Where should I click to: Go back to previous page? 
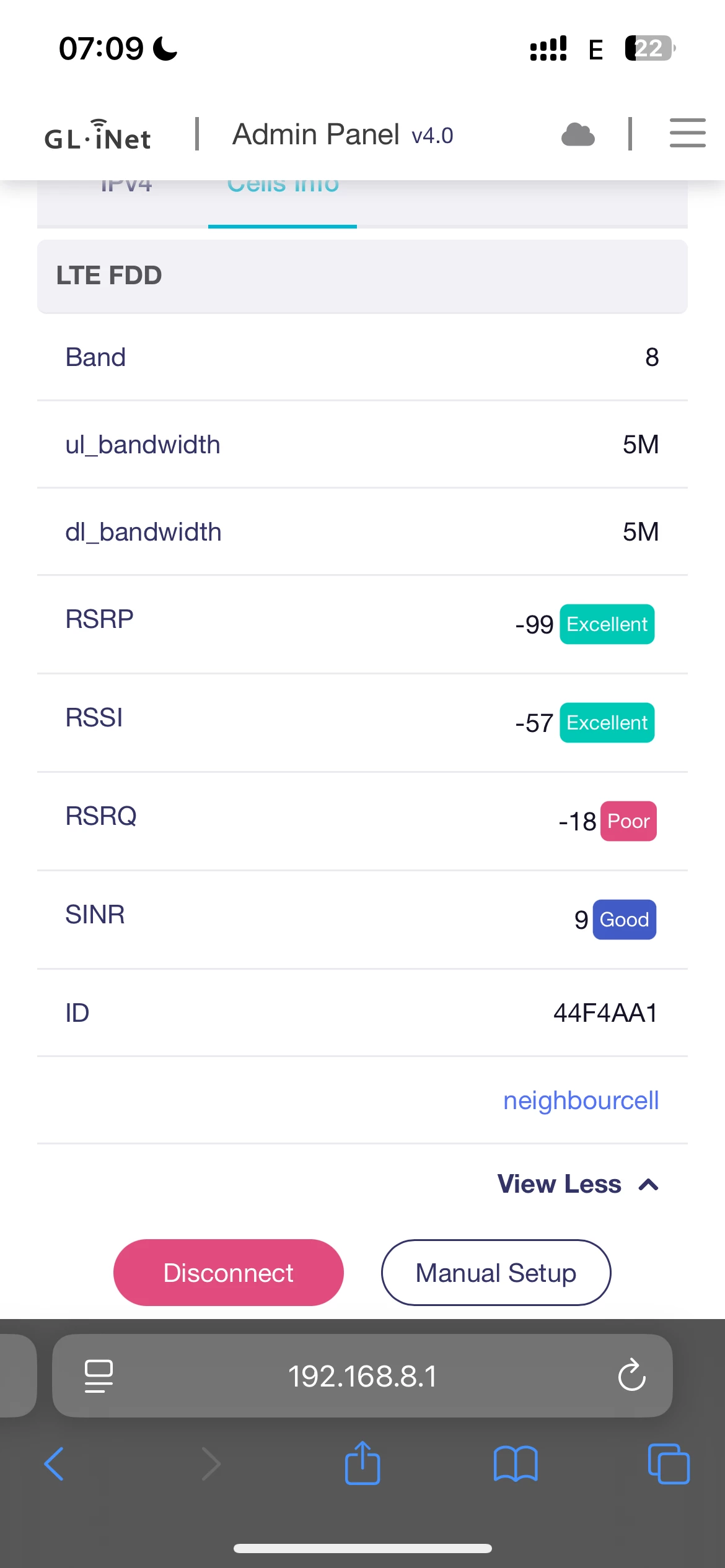pyautogui.click(x=54, y=1464)
